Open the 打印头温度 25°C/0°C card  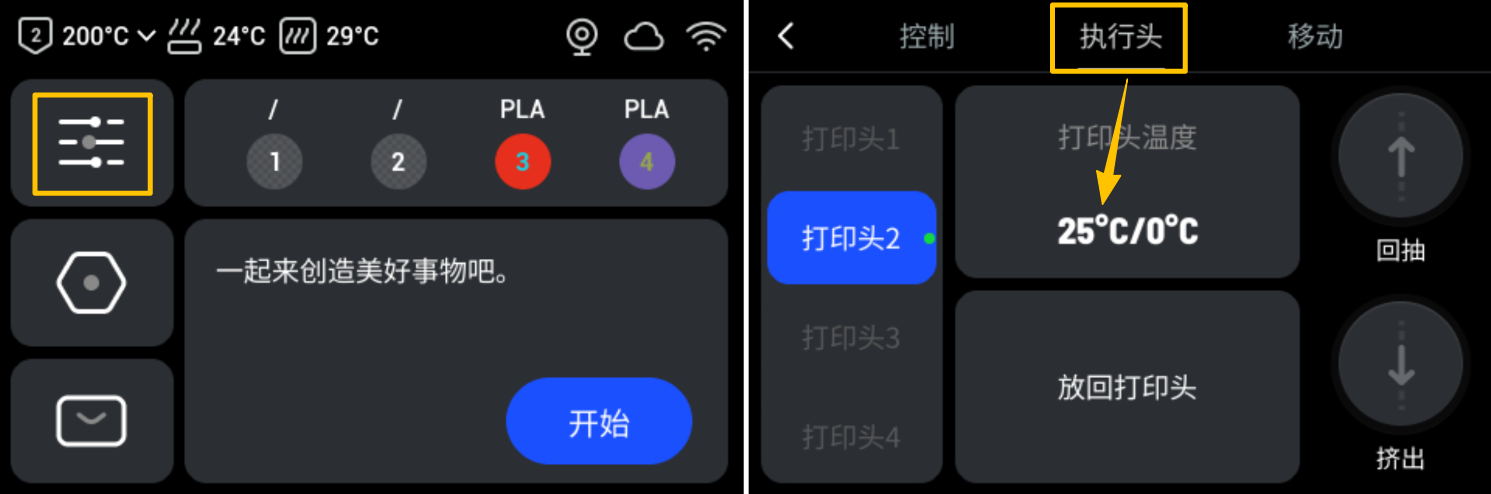(x=1127, y=182)
